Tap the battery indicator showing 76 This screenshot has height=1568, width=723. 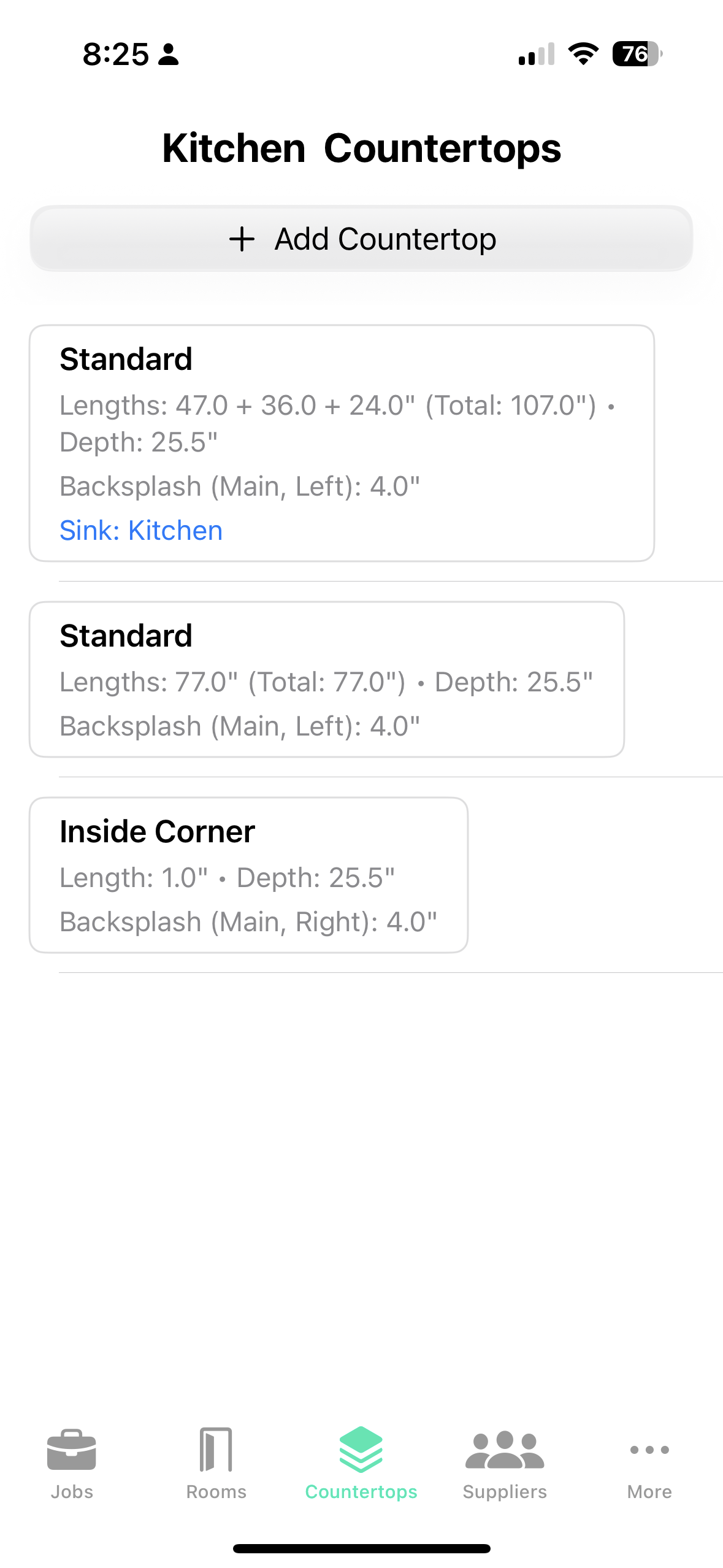[636, 55]
